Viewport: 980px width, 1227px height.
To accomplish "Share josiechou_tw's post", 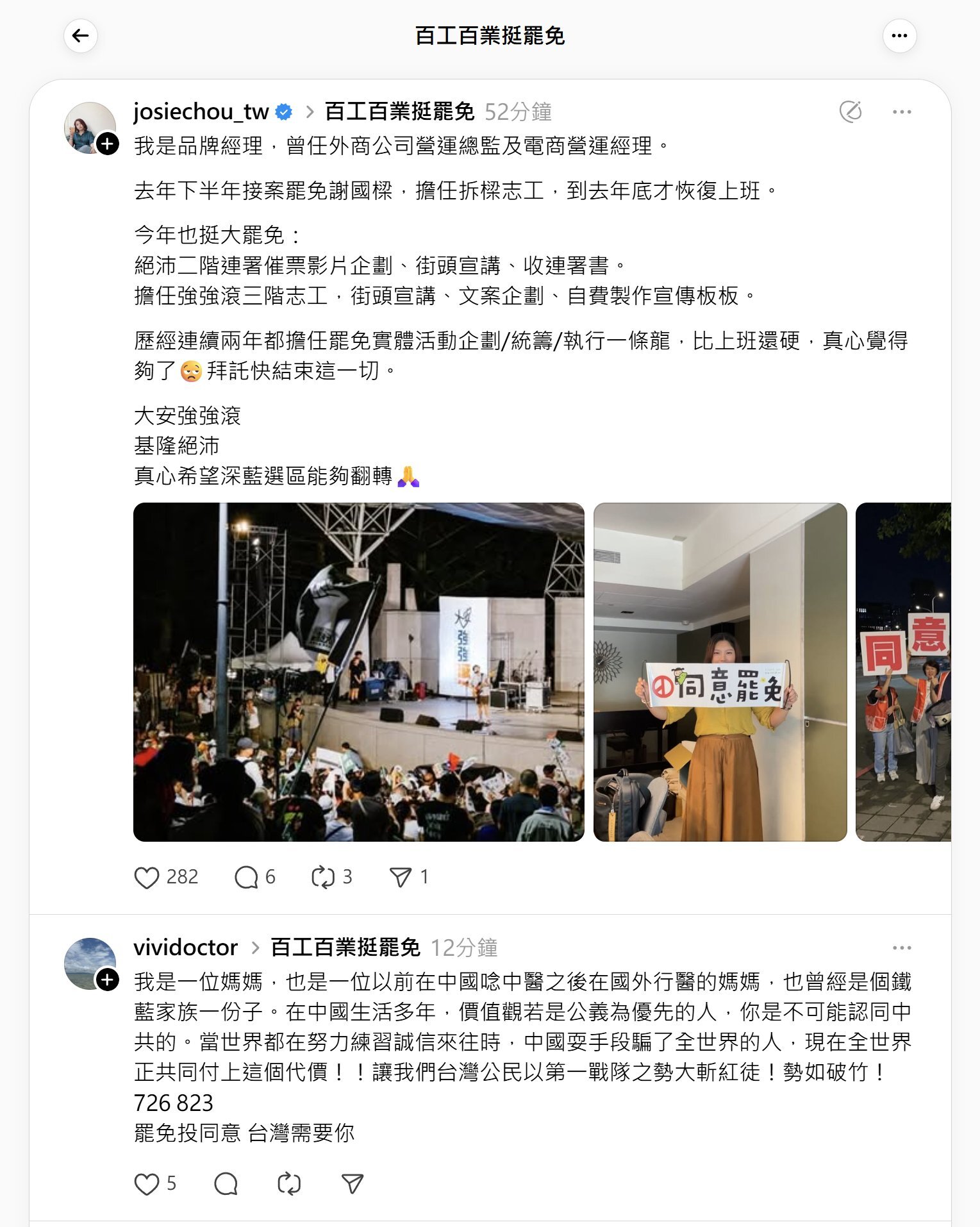I will (401, 877).
